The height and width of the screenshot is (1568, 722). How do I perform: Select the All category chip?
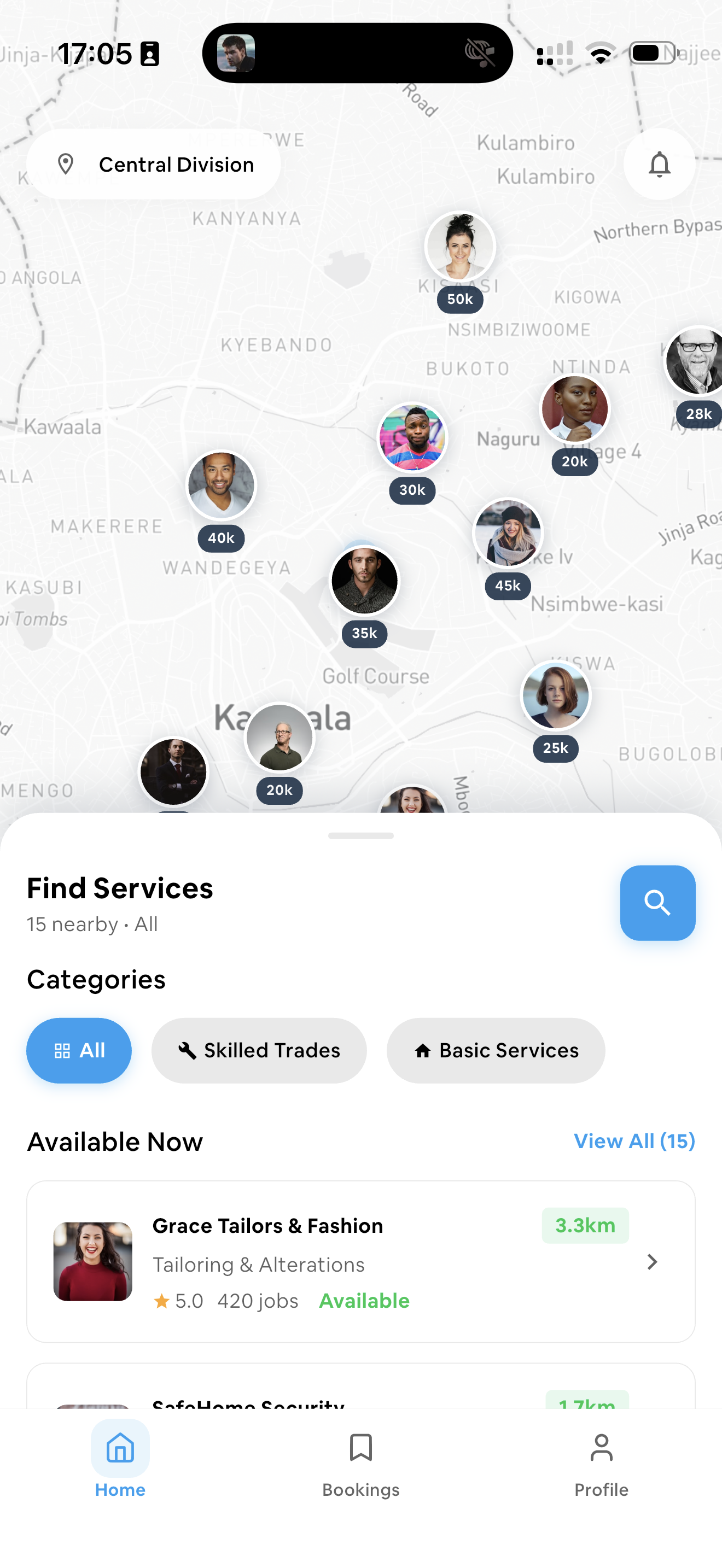[x=79, y=1050]
